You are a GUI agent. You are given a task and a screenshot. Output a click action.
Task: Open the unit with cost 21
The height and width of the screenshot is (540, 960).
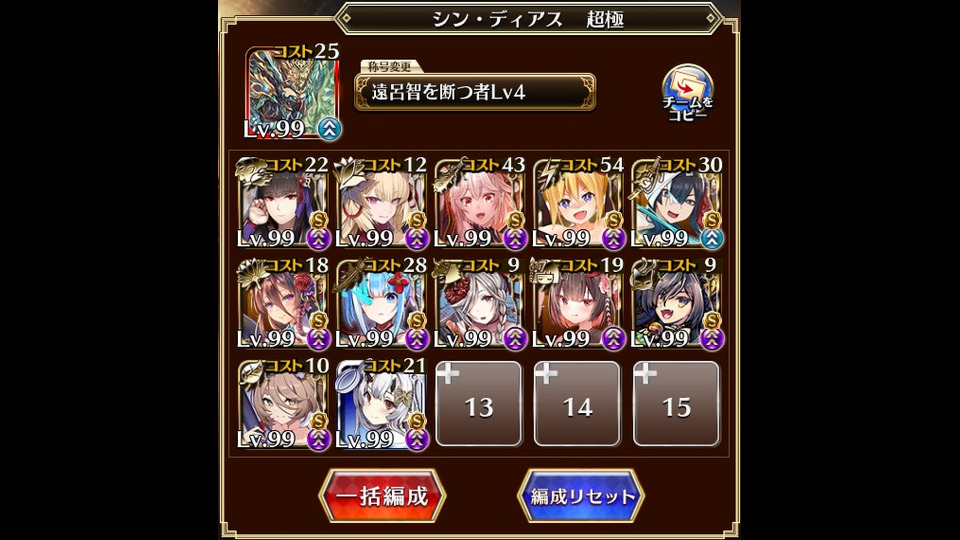tap(382, 404)
